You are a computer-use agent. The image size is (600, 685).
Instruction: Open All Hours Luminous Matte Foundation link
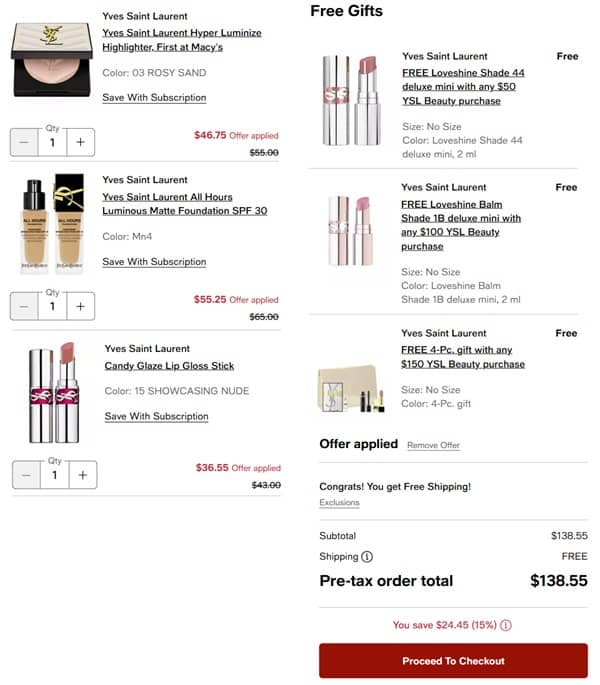[x=184, y=204]
